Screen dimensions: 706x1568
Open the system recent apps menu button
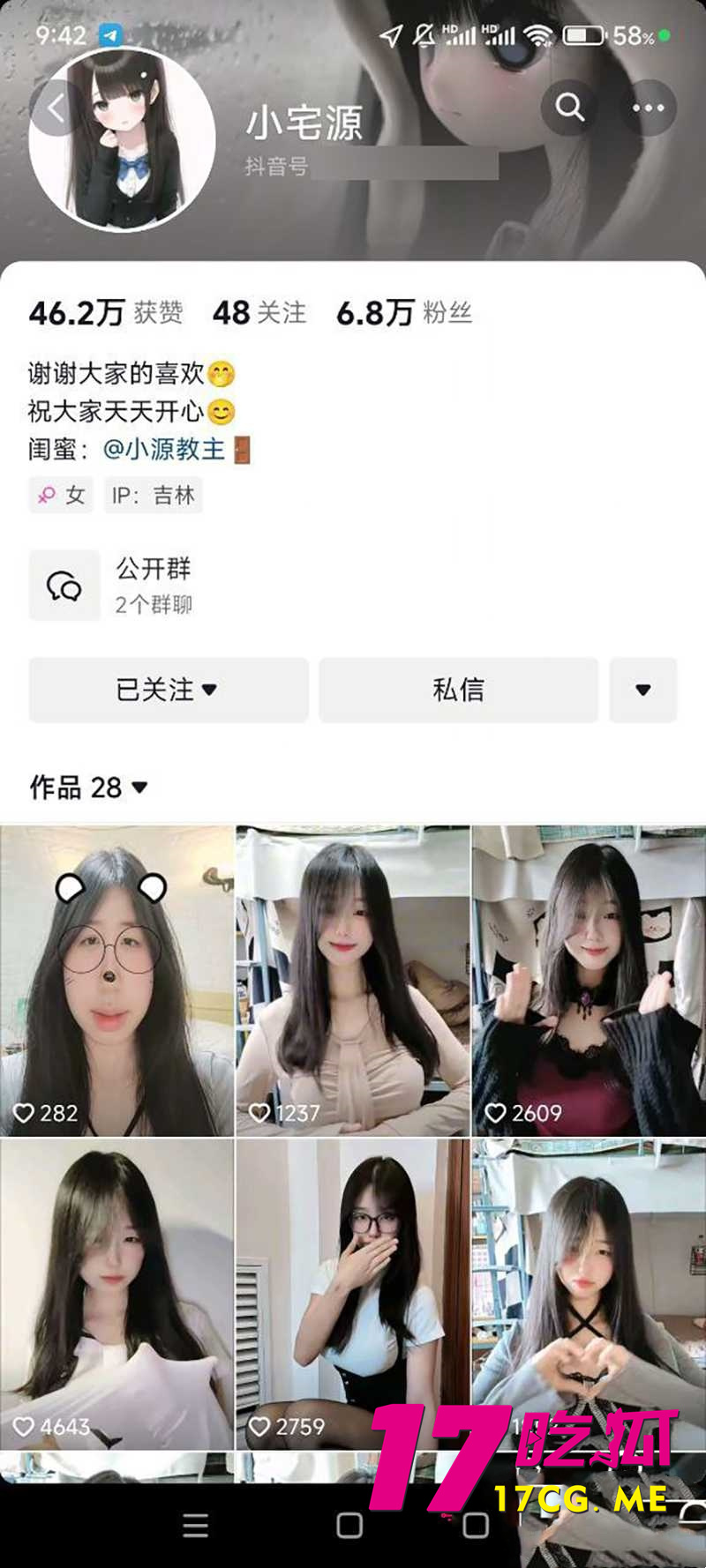(x=195, y=1525)
